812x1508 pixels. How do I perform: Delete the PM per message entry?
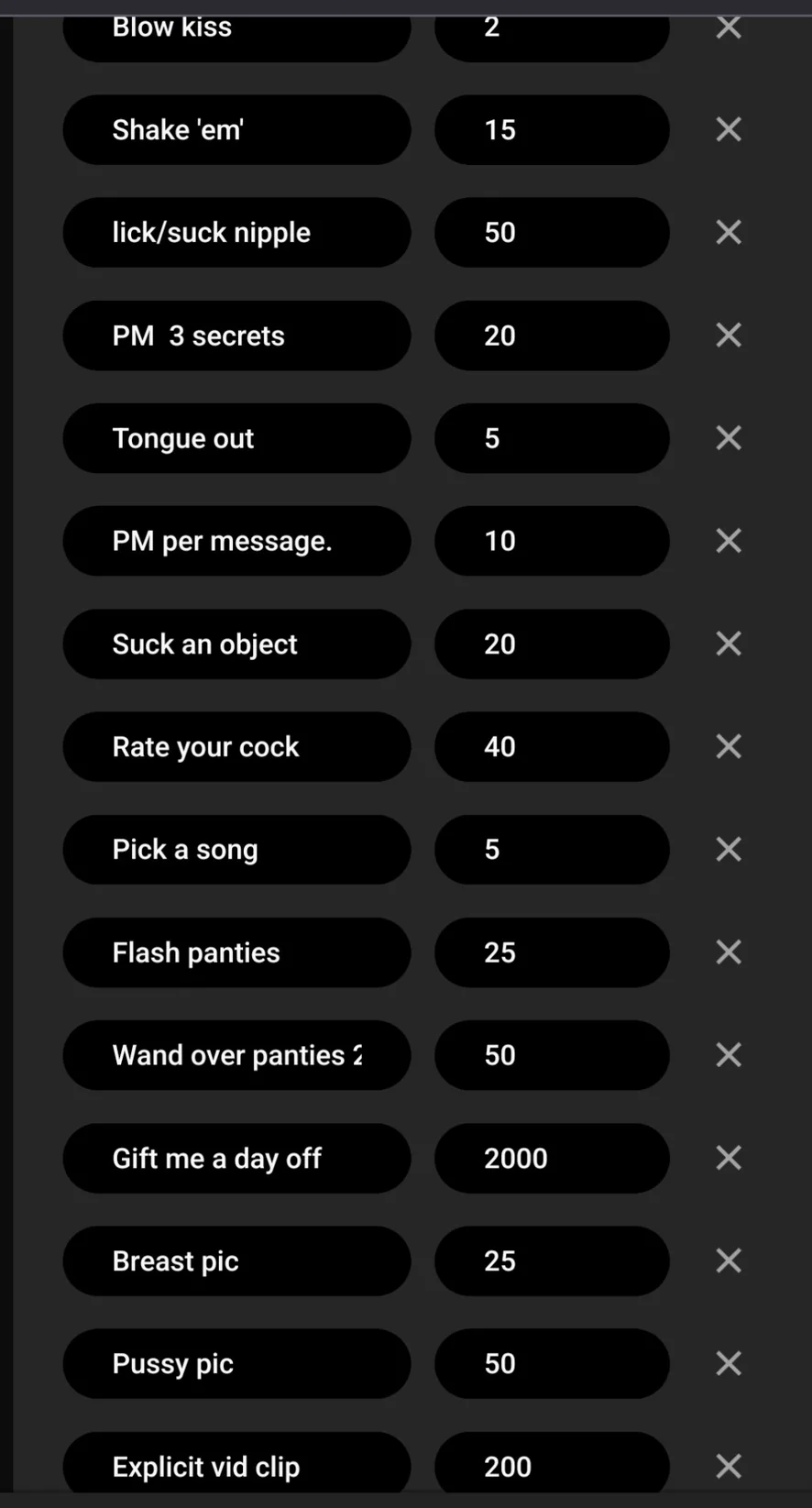(x=729, y=541)
